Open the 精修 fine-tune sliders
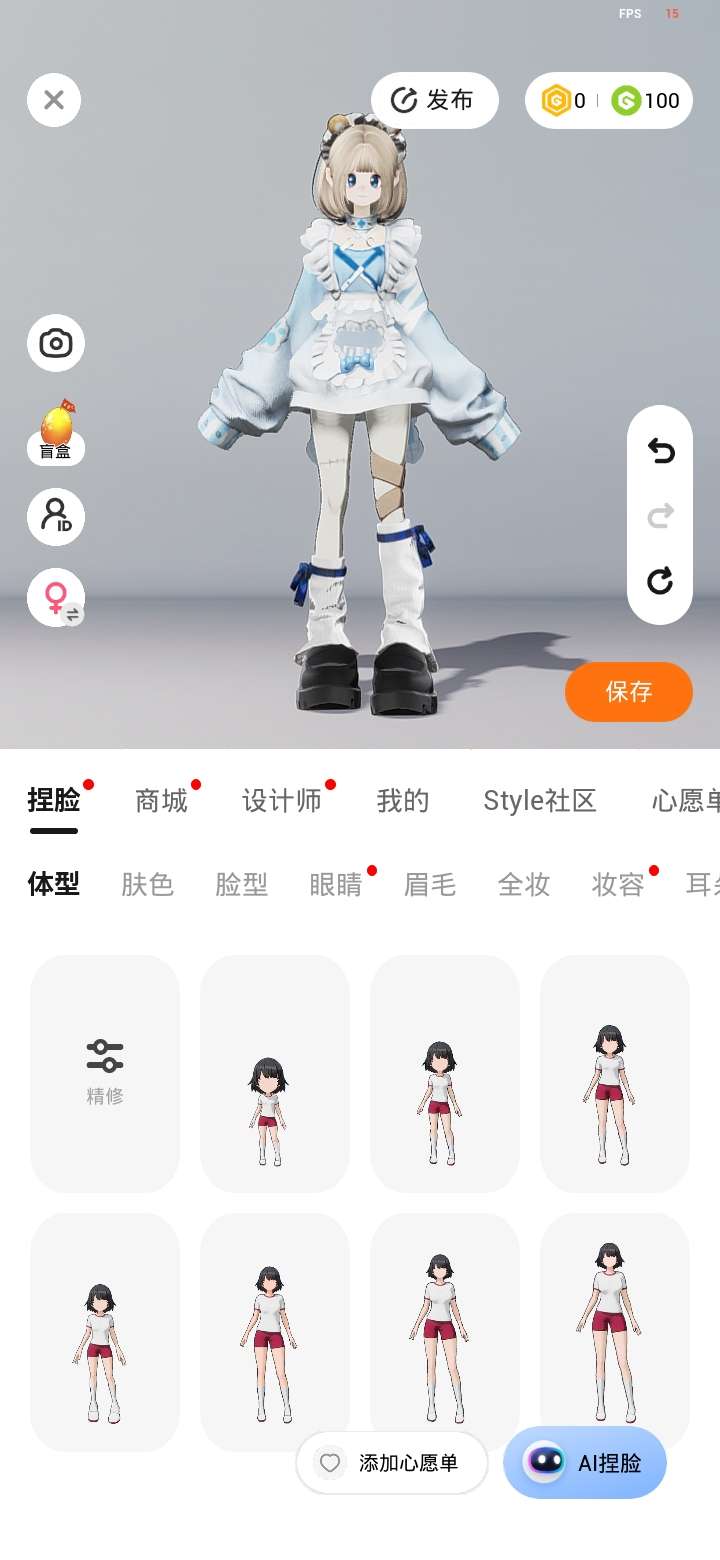 (x=105, y=1072)
